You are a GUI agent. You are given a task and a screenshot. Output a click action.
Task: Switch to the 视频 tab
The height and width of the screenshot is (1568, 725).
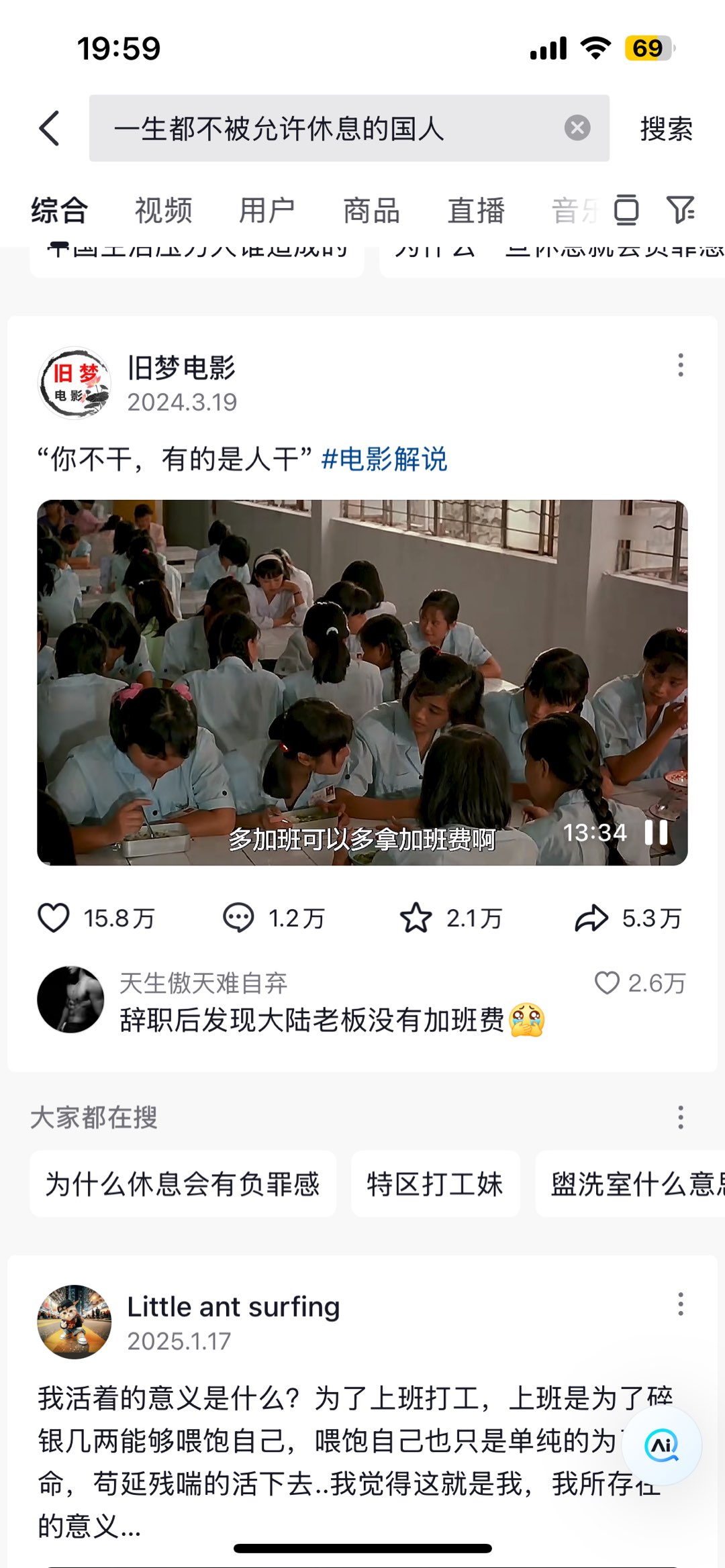tap(163, 211)
